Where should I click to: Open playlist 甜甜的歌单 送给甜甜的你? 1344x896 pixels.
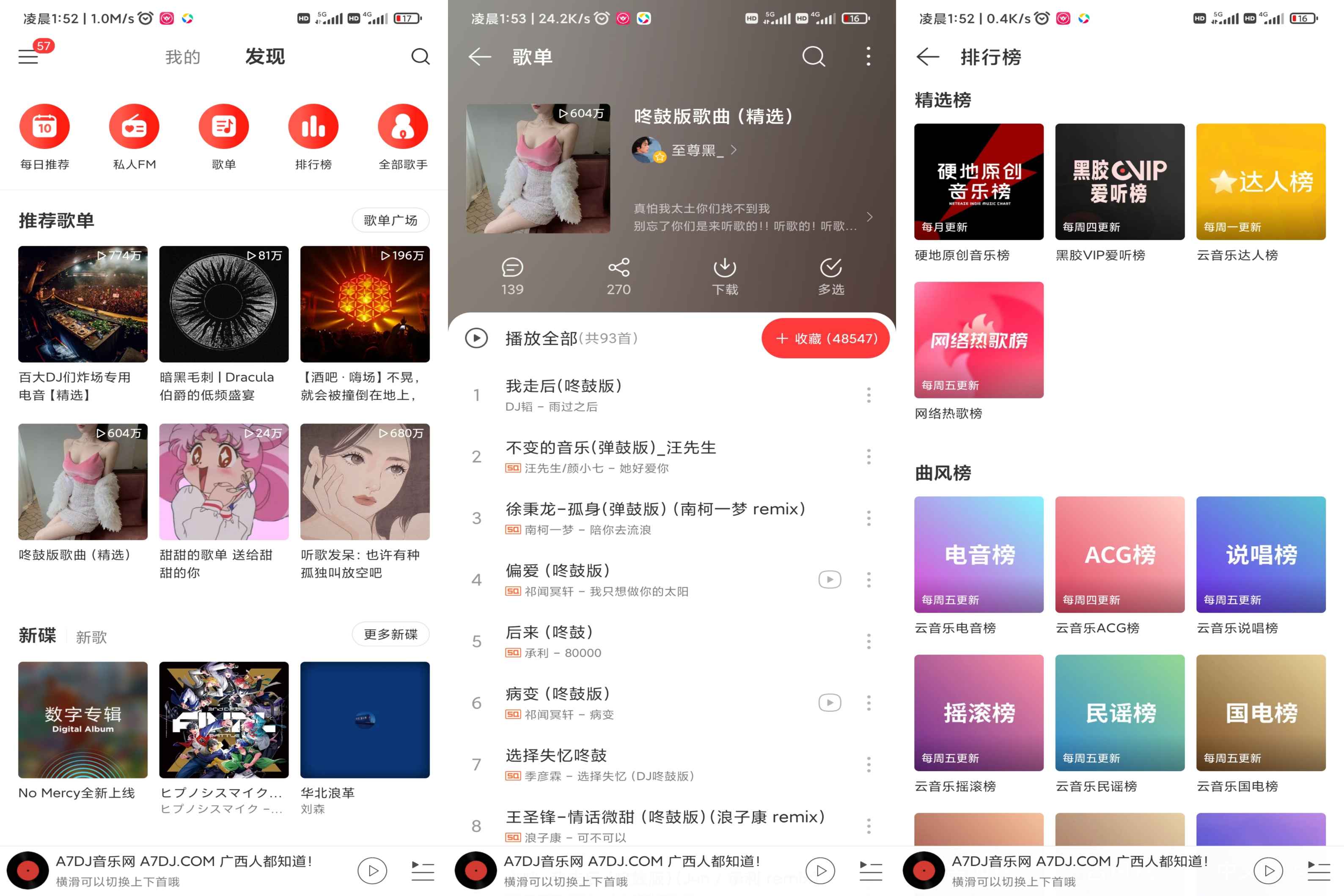point(223,482)
